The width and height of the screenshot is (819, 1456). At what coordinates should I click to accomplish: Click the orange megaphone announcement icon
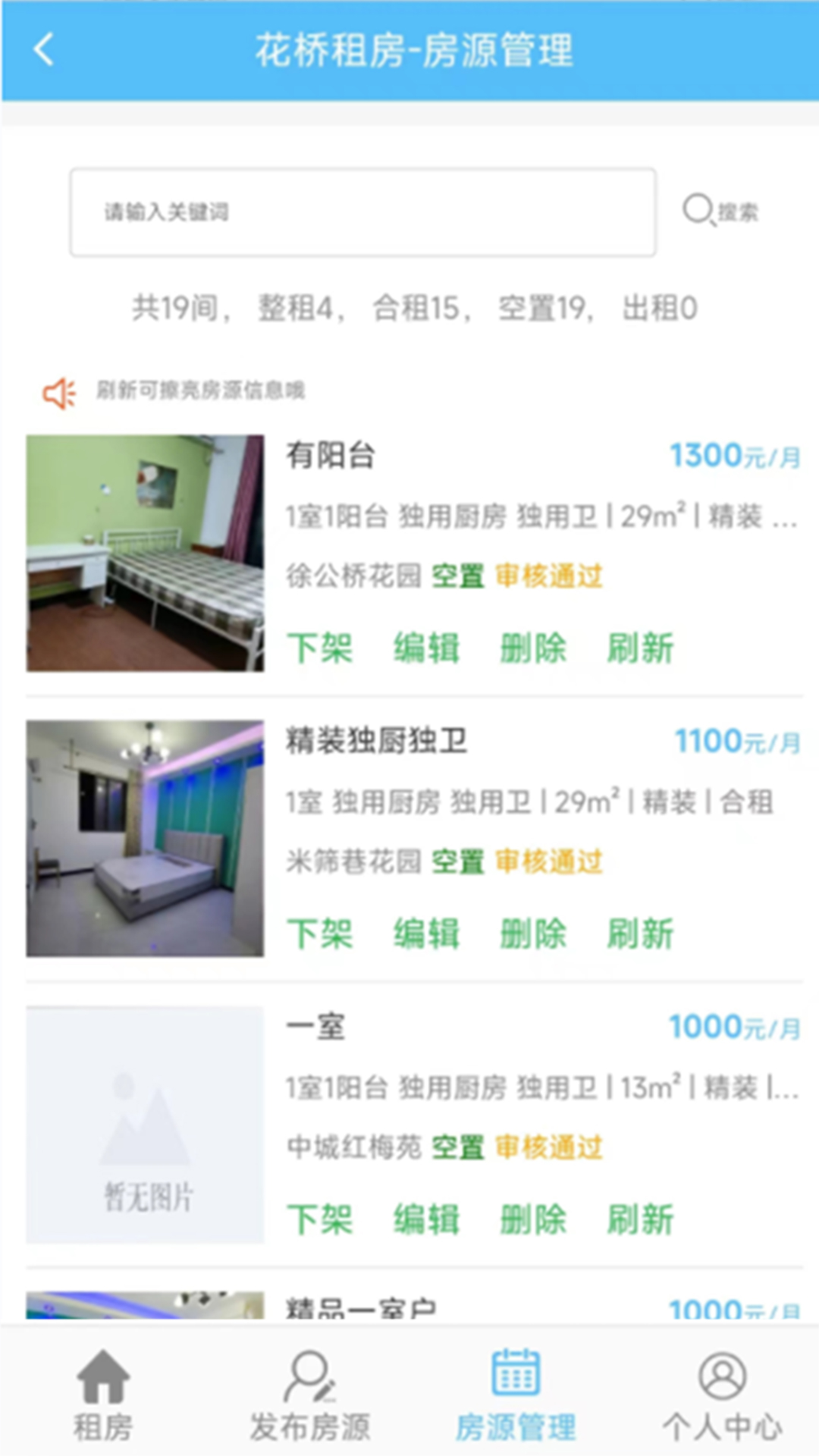60,391
